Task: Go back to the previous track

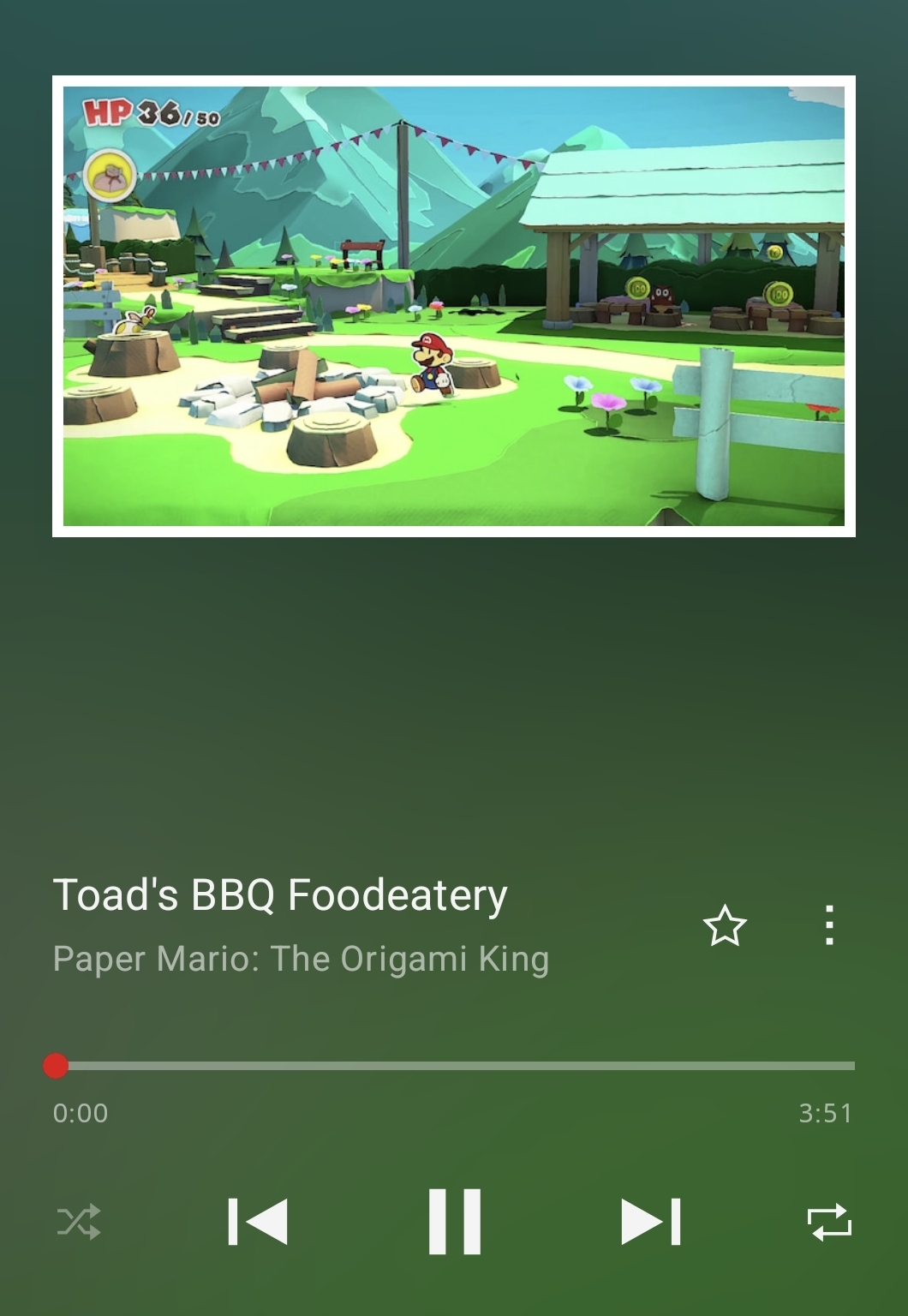Action: [258, 1222]
